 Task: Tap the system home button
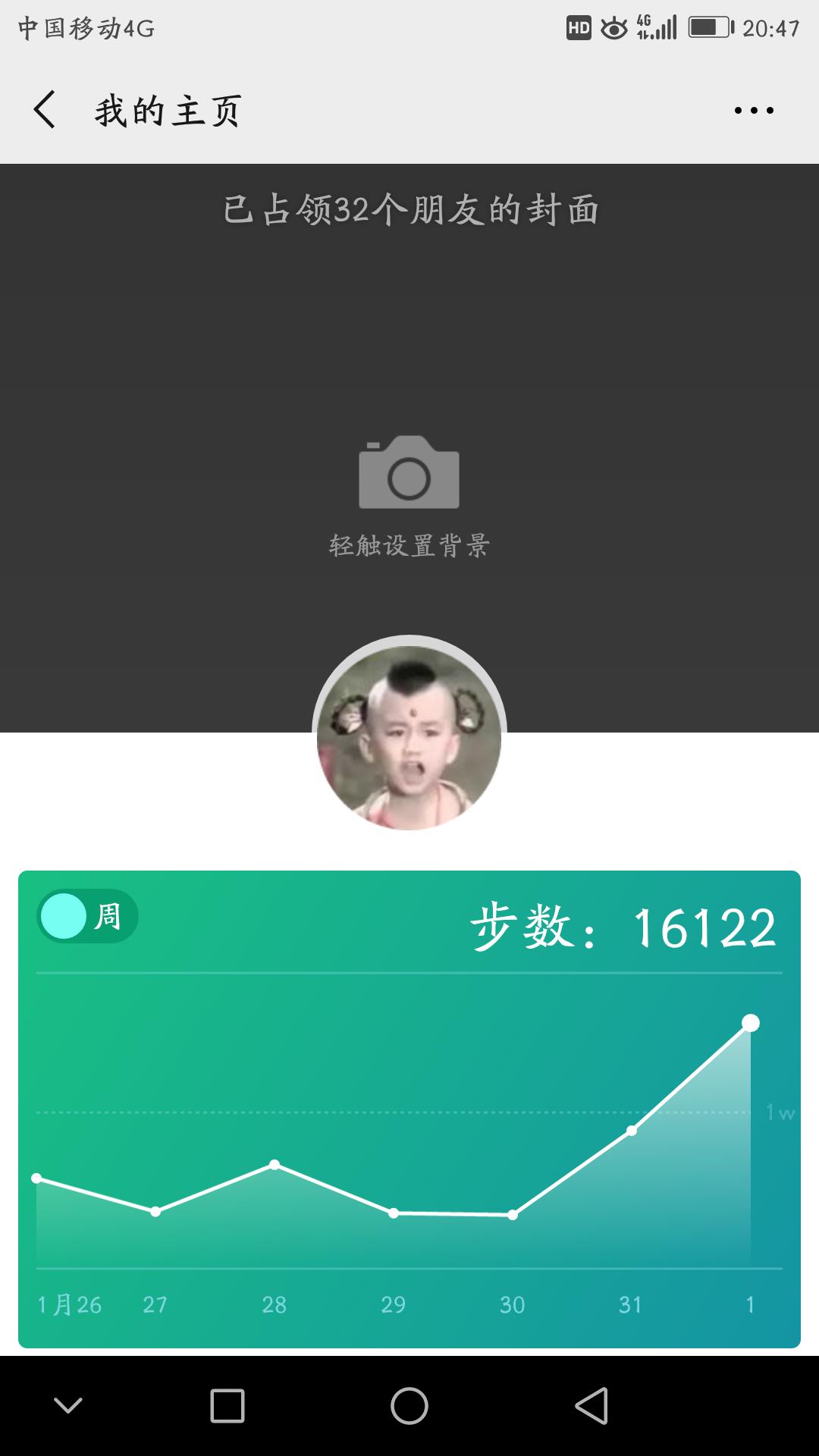point(409,1407)
